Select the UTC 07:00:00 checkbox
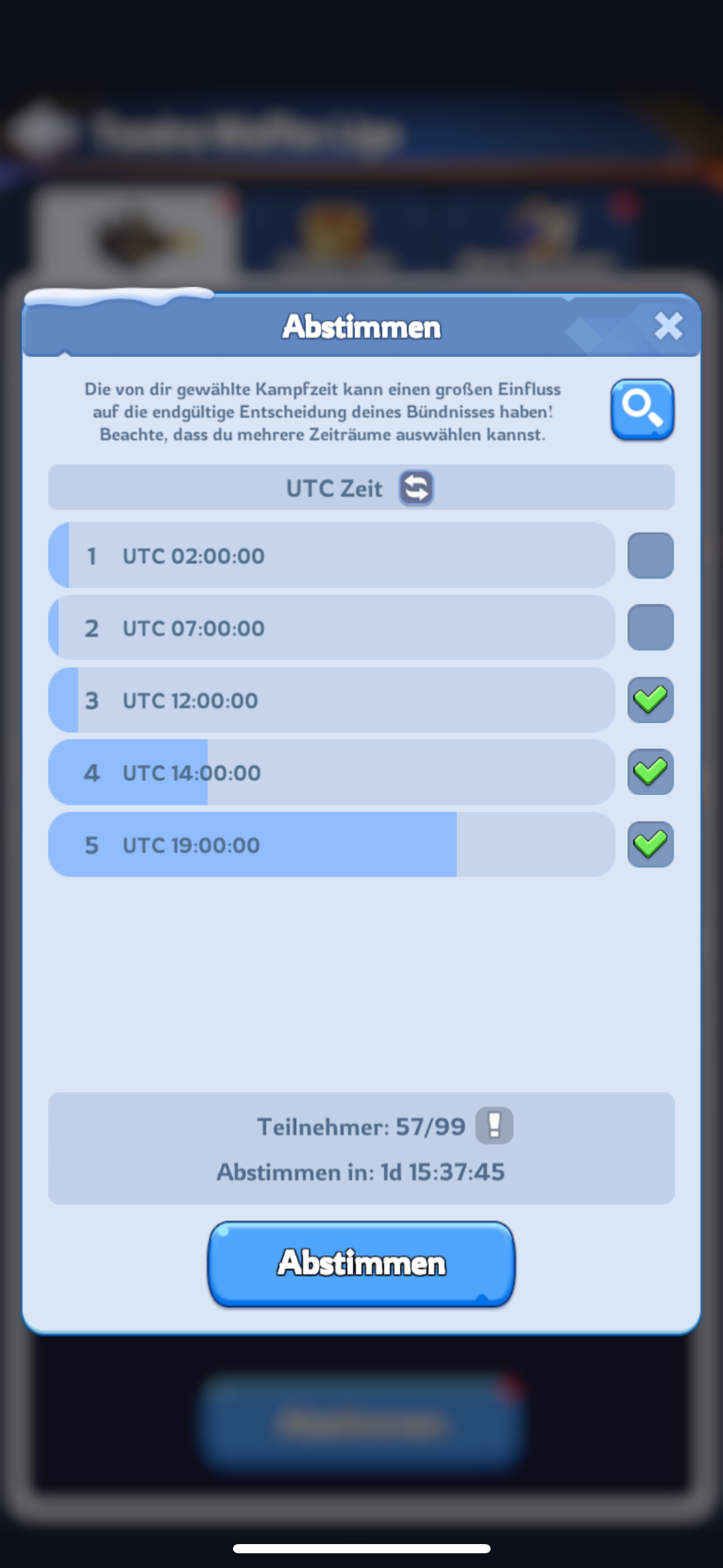The width and height of the screenshot is (723, 1568). pos(650,628)
